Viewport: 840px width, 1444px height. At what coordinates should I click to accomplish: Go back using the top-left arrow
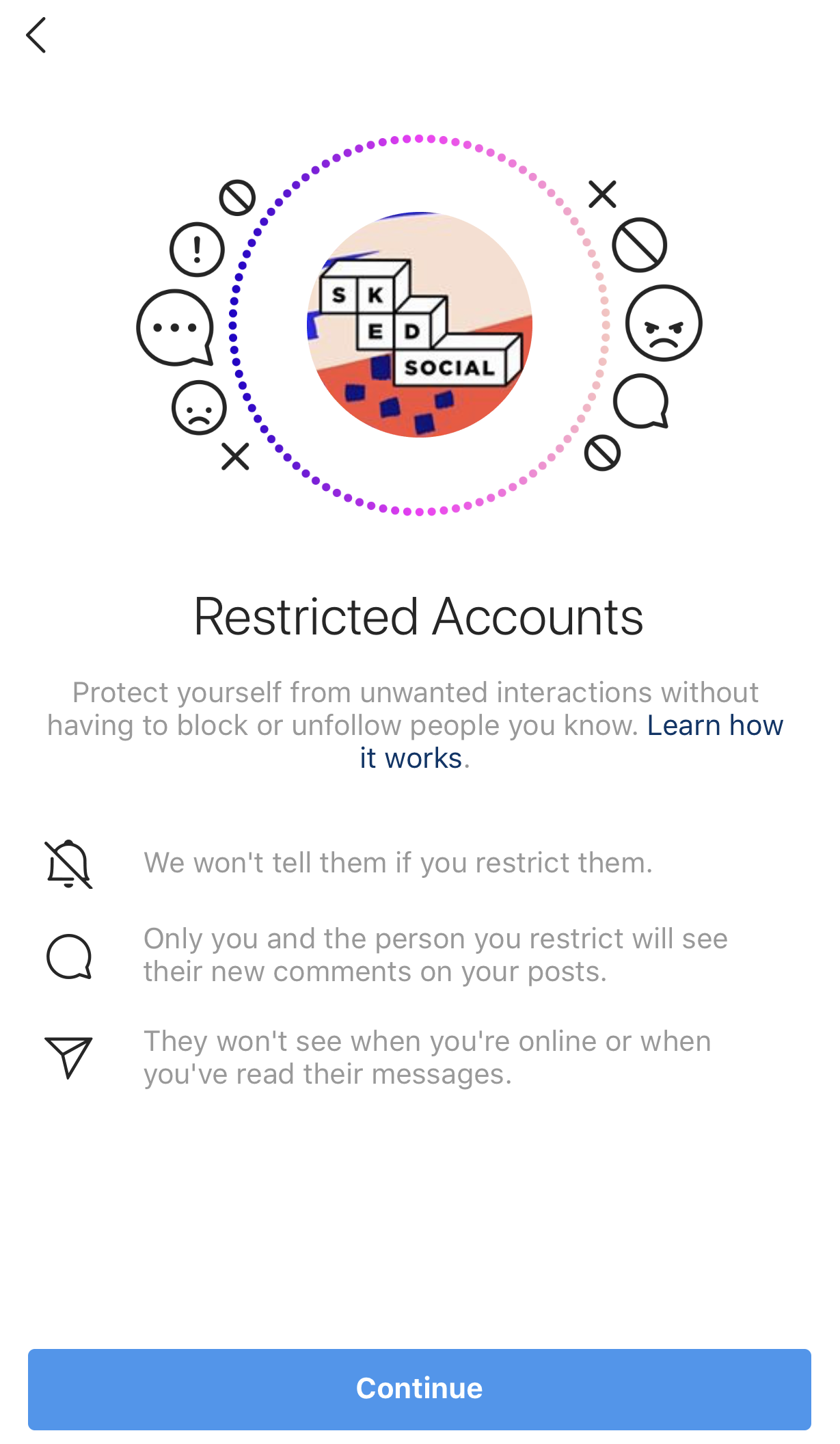coord(36,36)
